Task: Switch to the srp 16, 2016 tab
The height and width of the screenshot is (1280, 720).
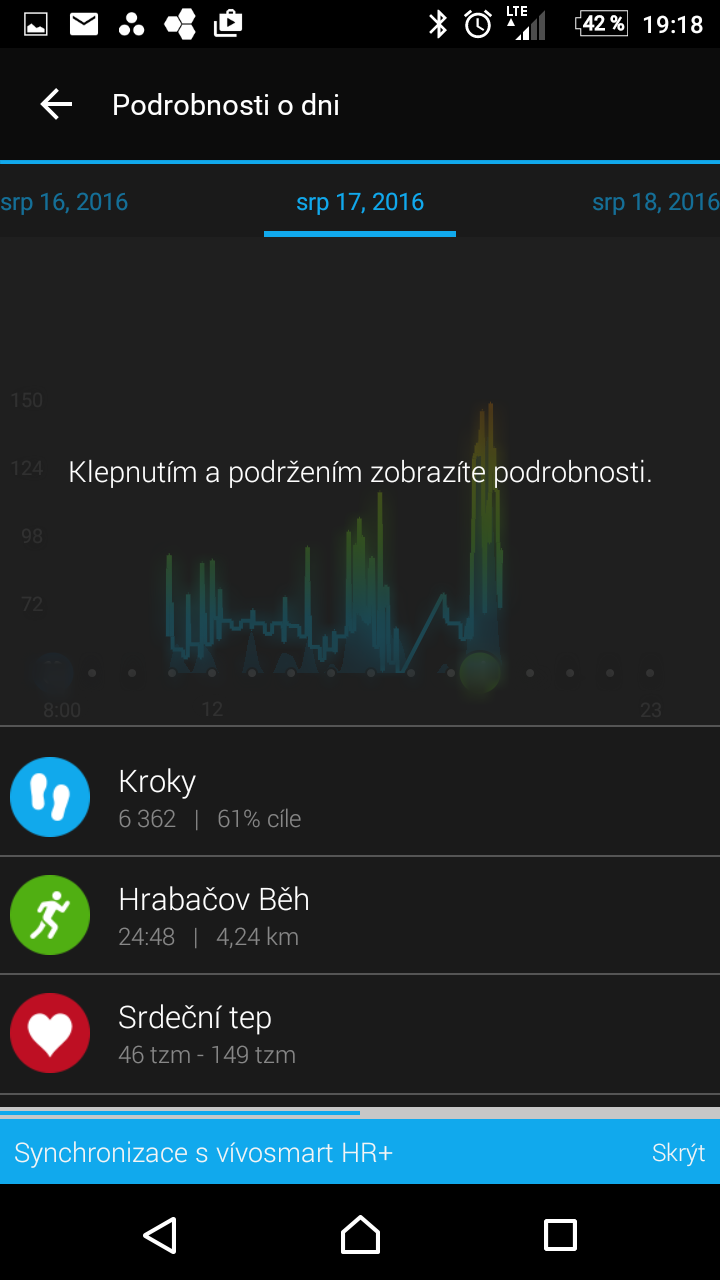Action: point(64,202)
